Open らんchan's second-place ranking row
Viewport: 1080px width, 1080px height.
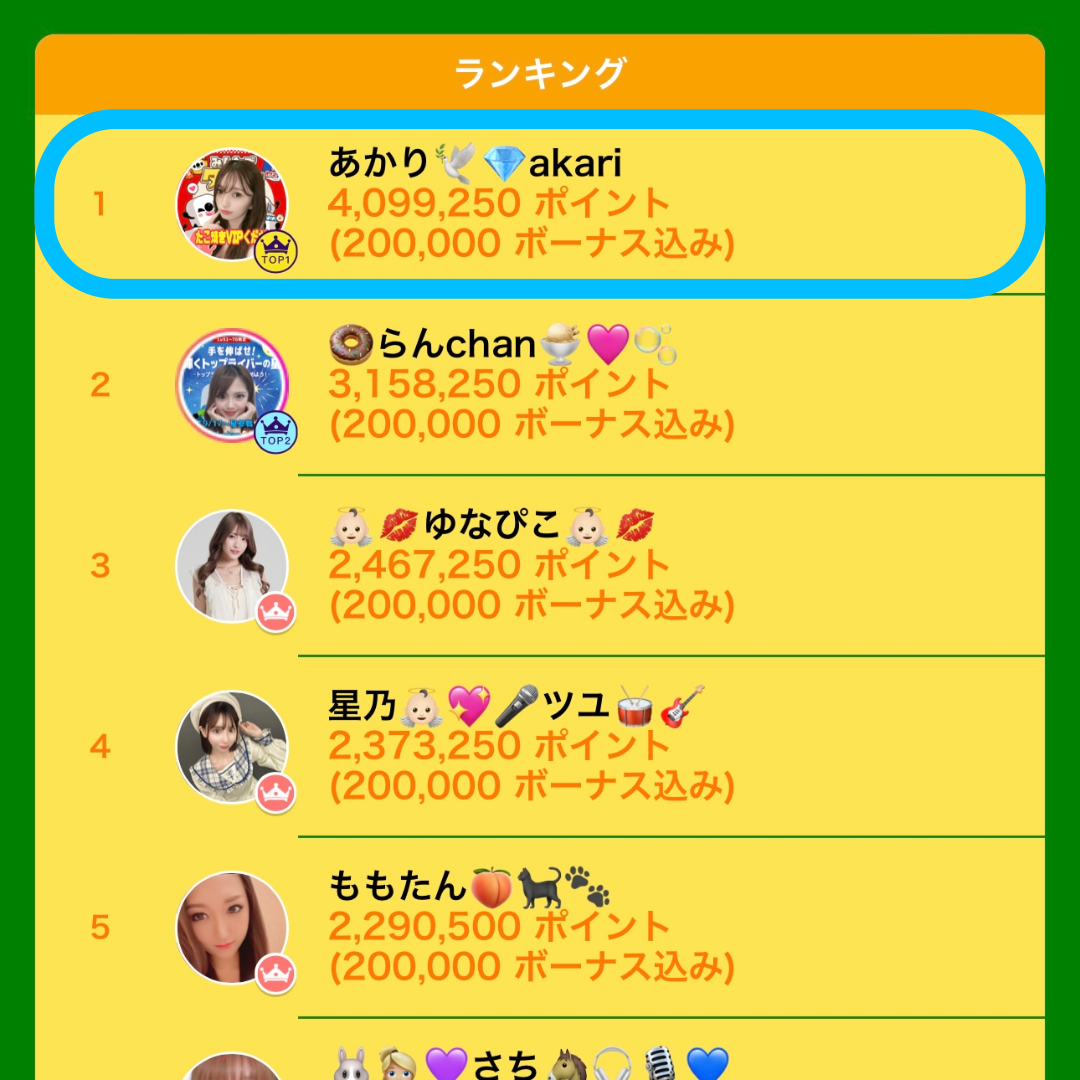(540, 385)
